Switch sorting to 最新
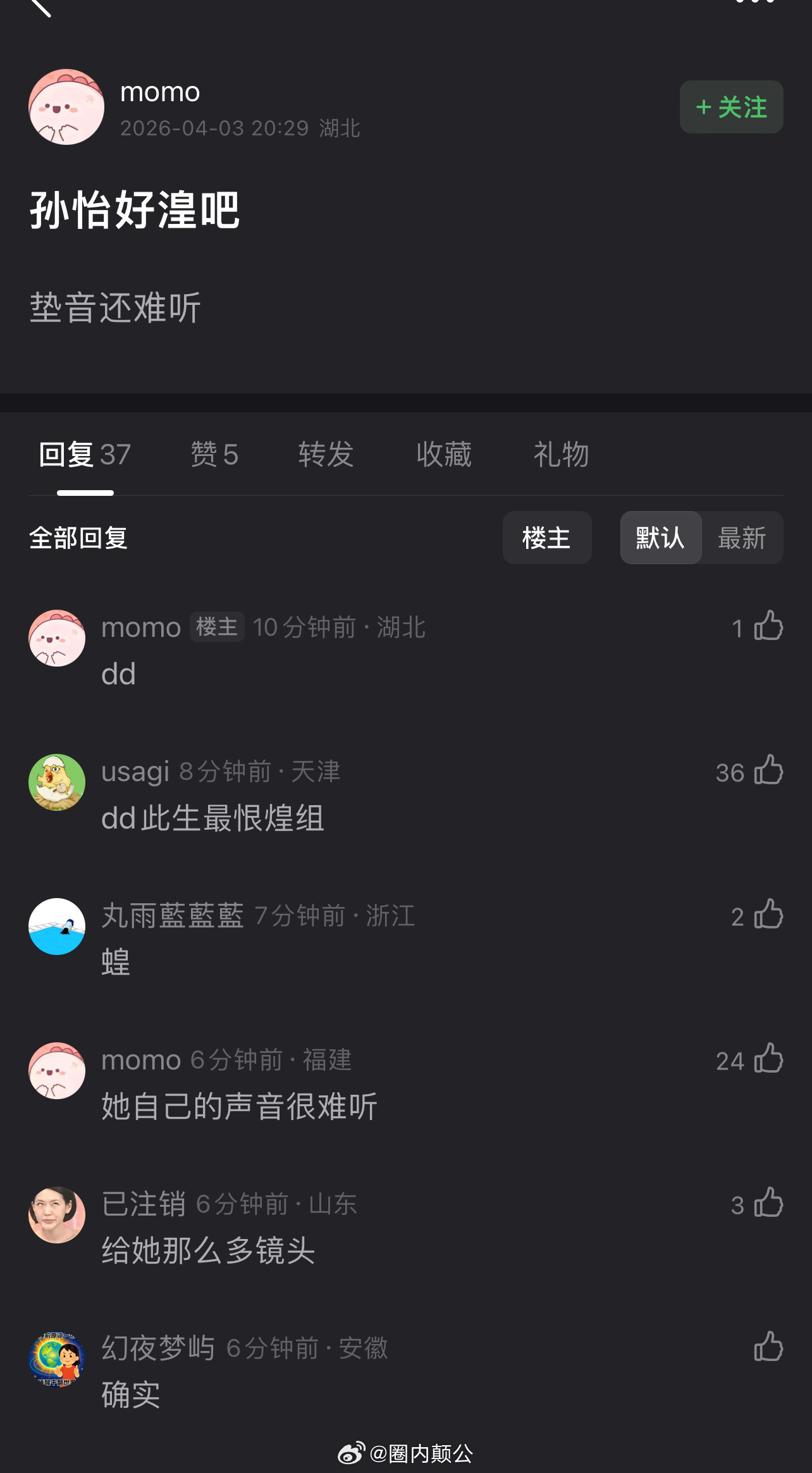The width and height of the screenshot is (812, 1473). click(742, 538)
